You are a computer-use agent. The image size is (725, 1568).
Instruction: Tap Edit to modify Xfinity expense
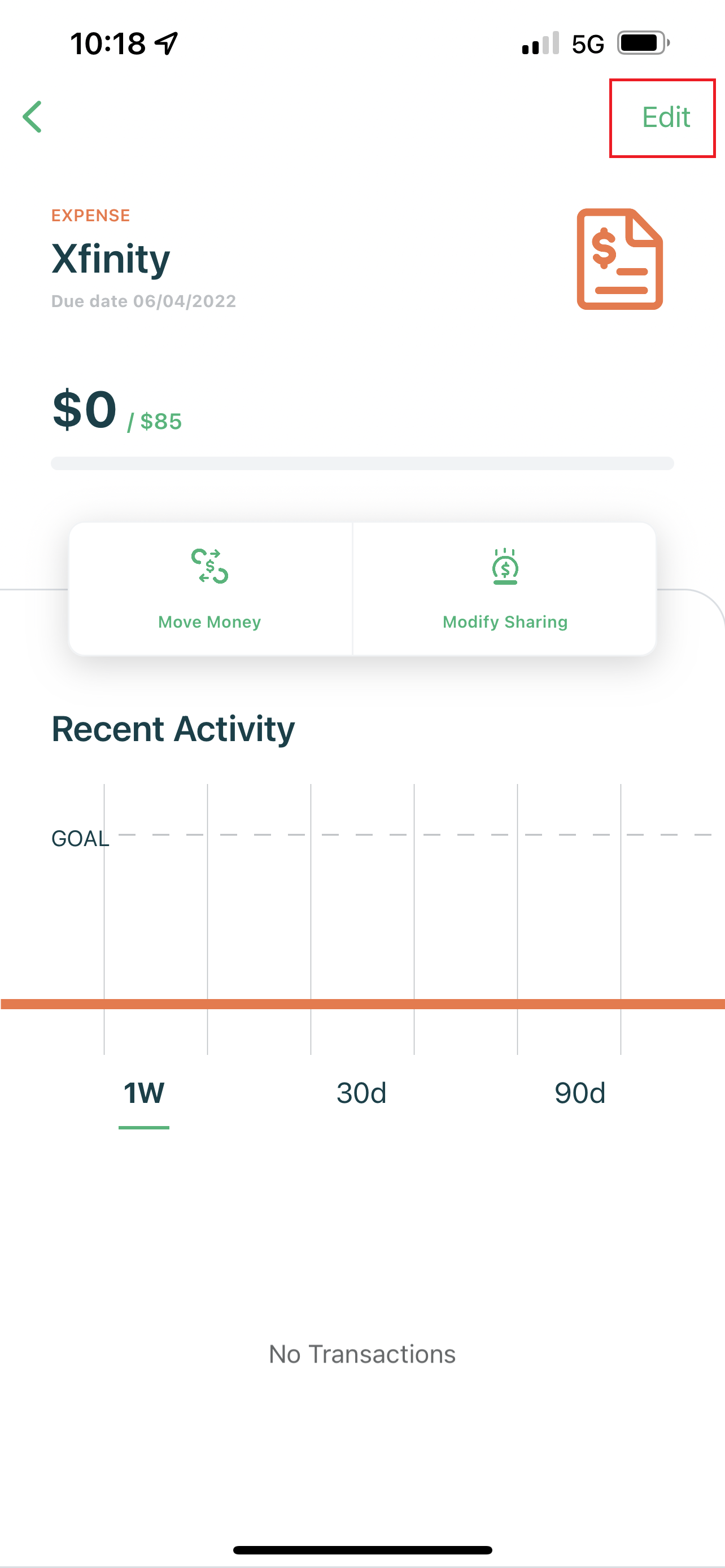coord(665,117)
